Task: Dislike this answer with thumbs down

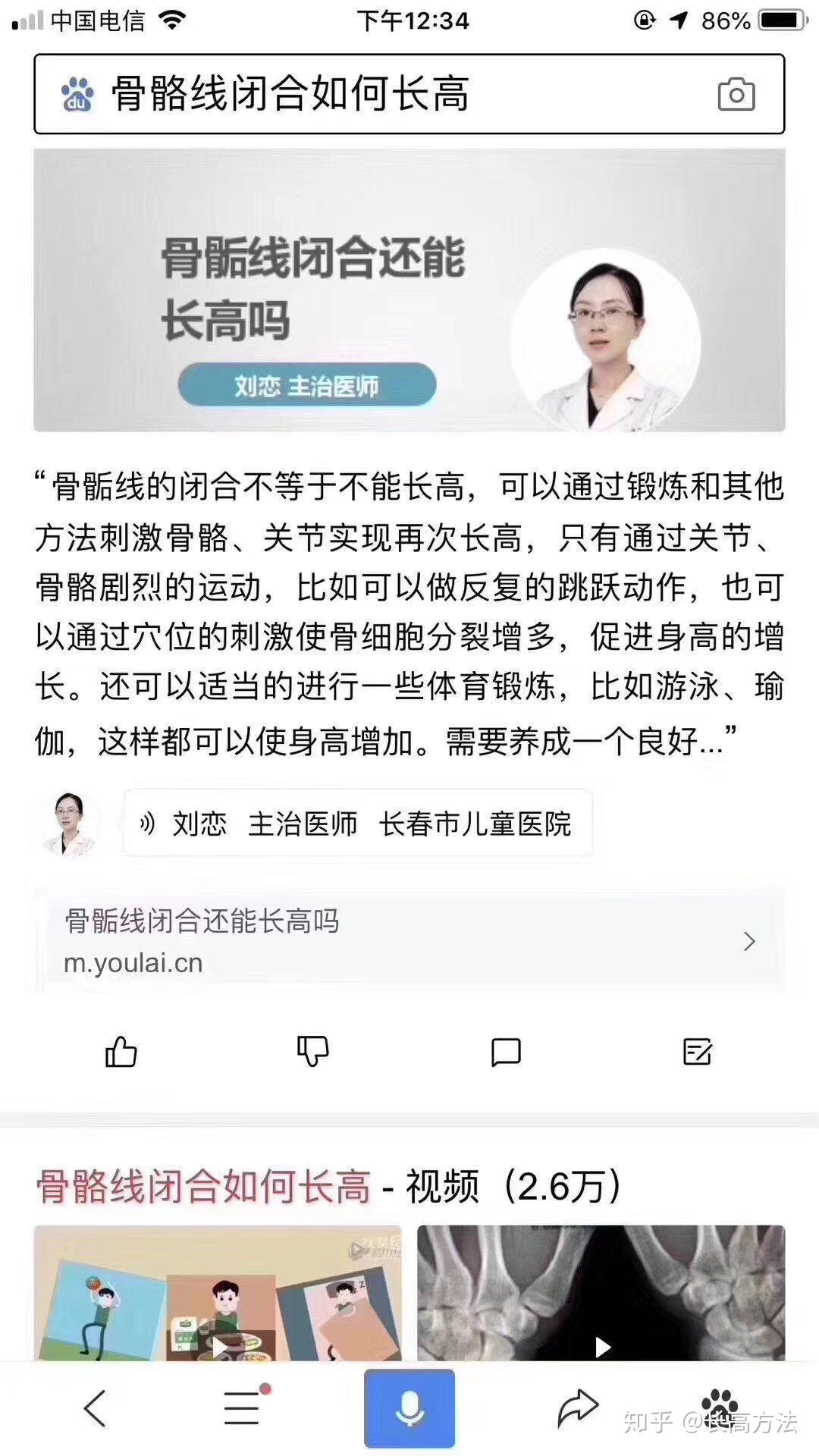Action: (312, 1052)
